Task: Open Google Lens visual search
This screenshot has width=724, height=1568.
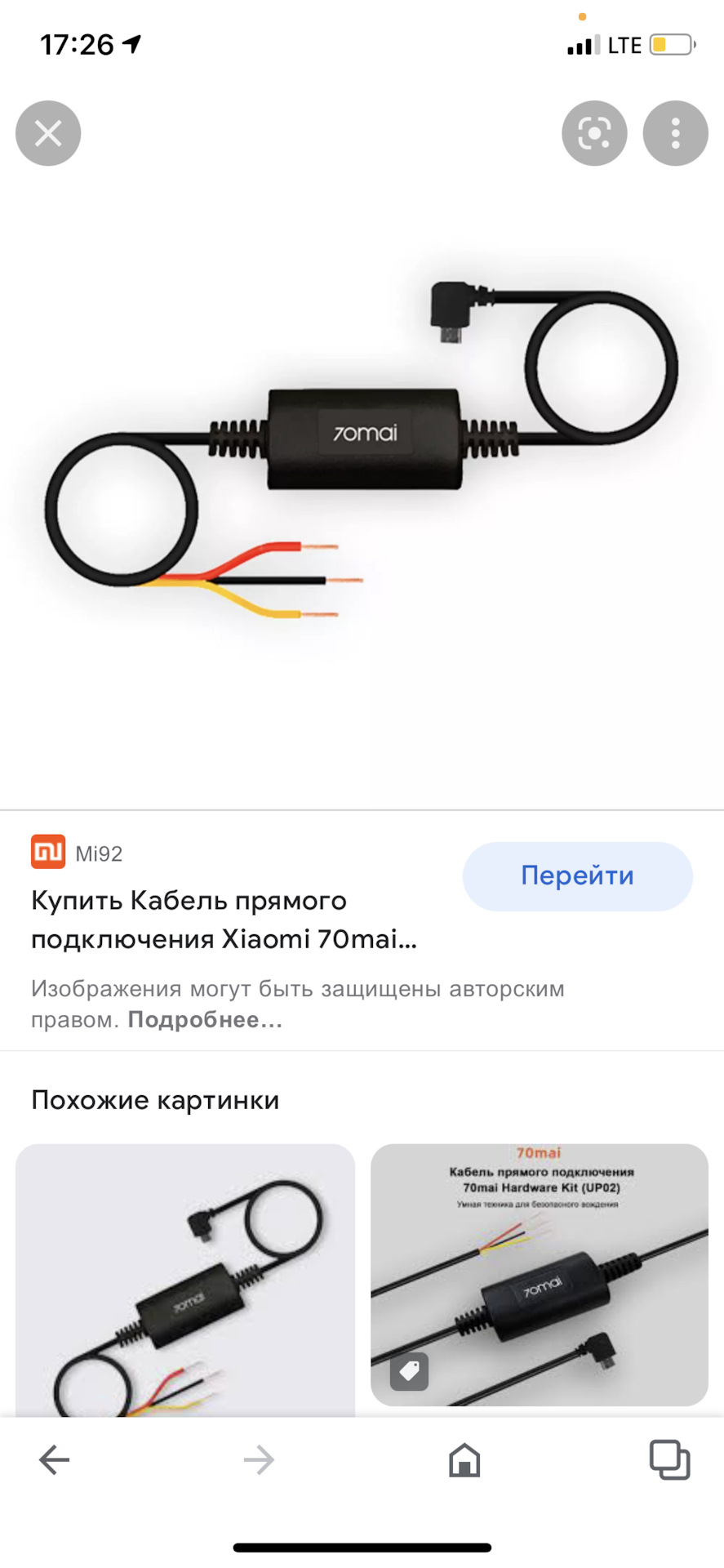Action: [x=594, y=133]
